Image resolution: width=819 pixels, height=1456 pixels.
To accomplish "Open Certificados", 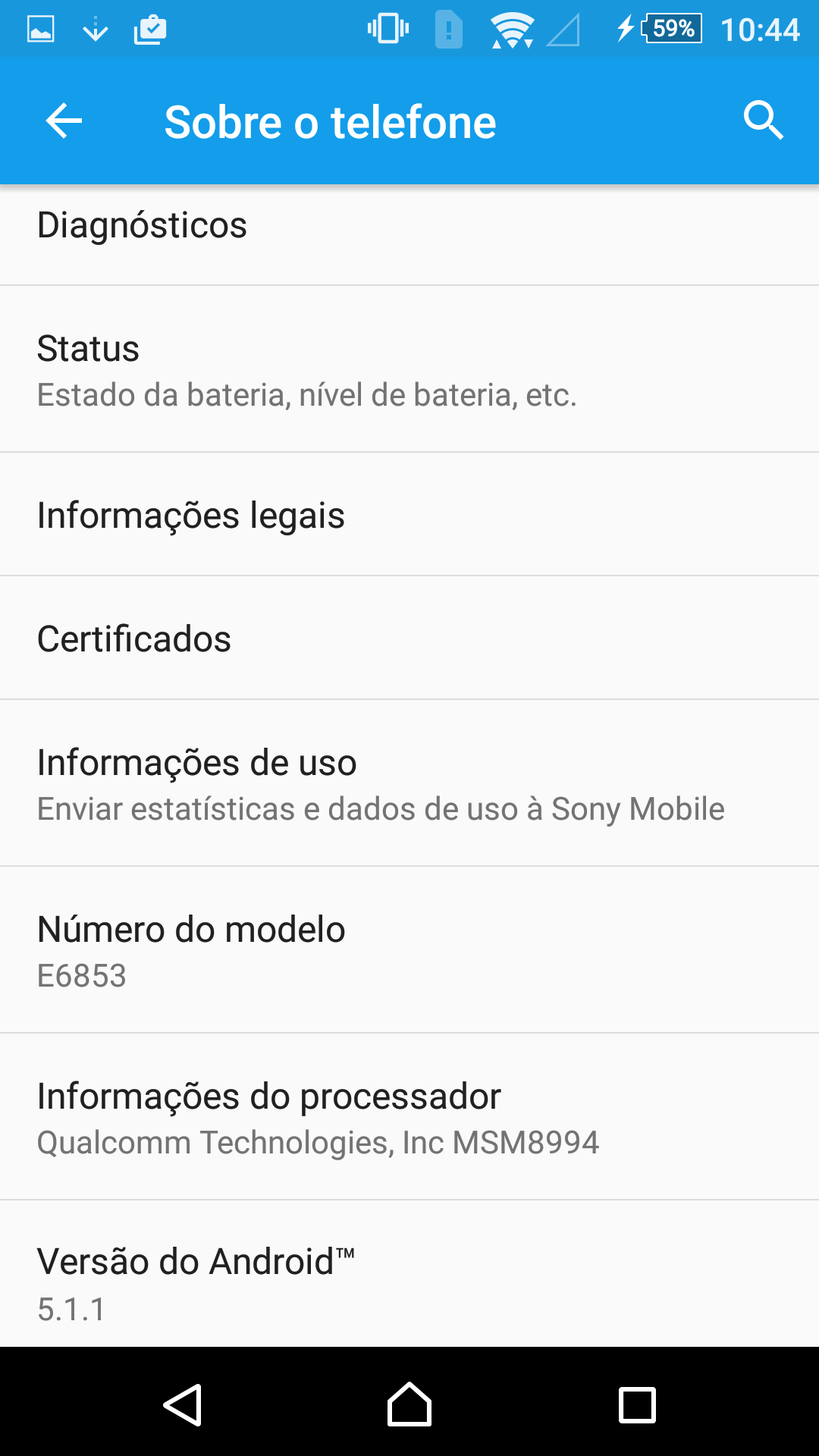I will (409, 639).
